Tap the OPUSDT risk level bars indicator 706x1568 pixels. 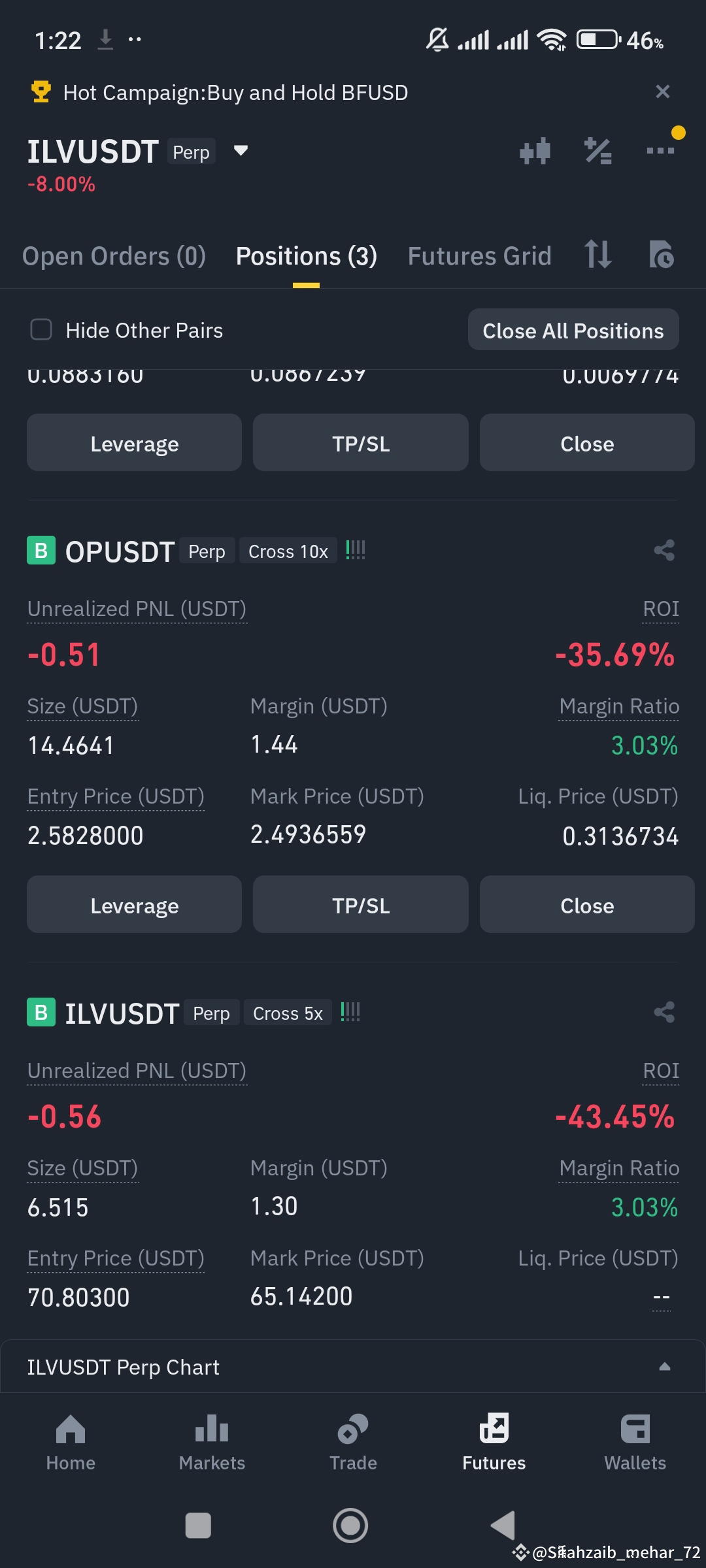click(355, 551)
